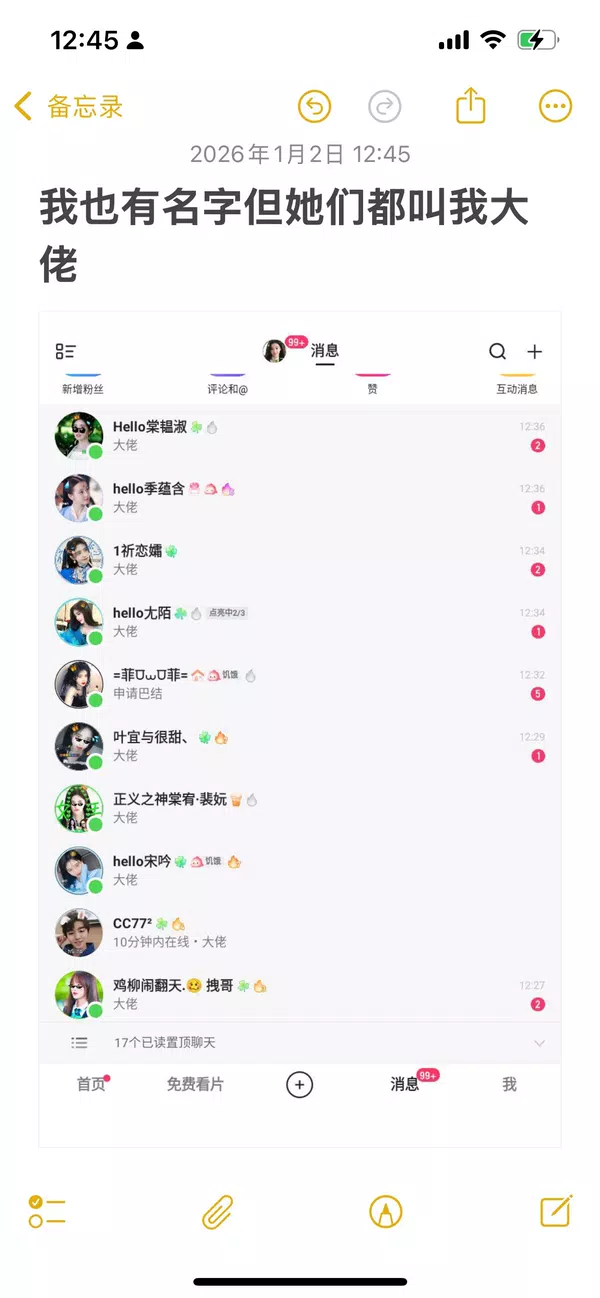This screenshot has width=600, height=1298.
Task: Compose a new note
Action: 555,1211
